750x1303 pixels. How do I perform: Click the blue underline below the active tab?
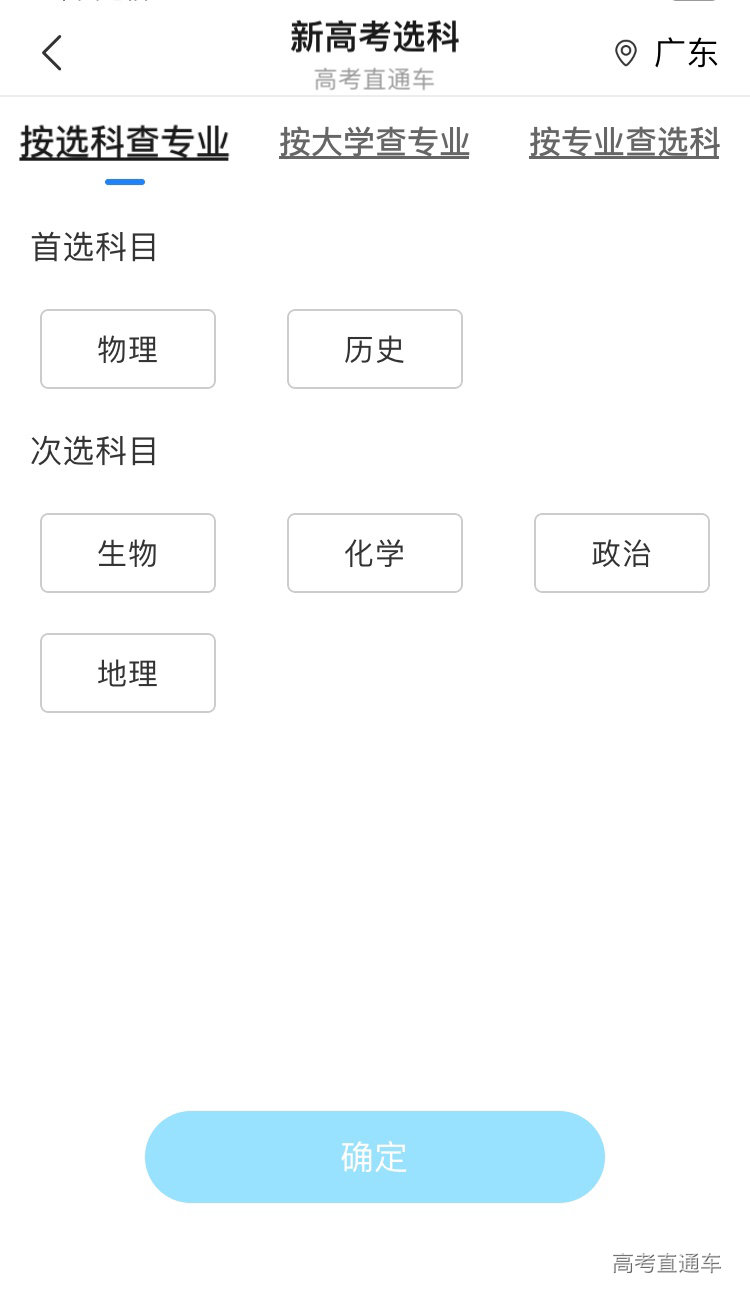point(124,181)
